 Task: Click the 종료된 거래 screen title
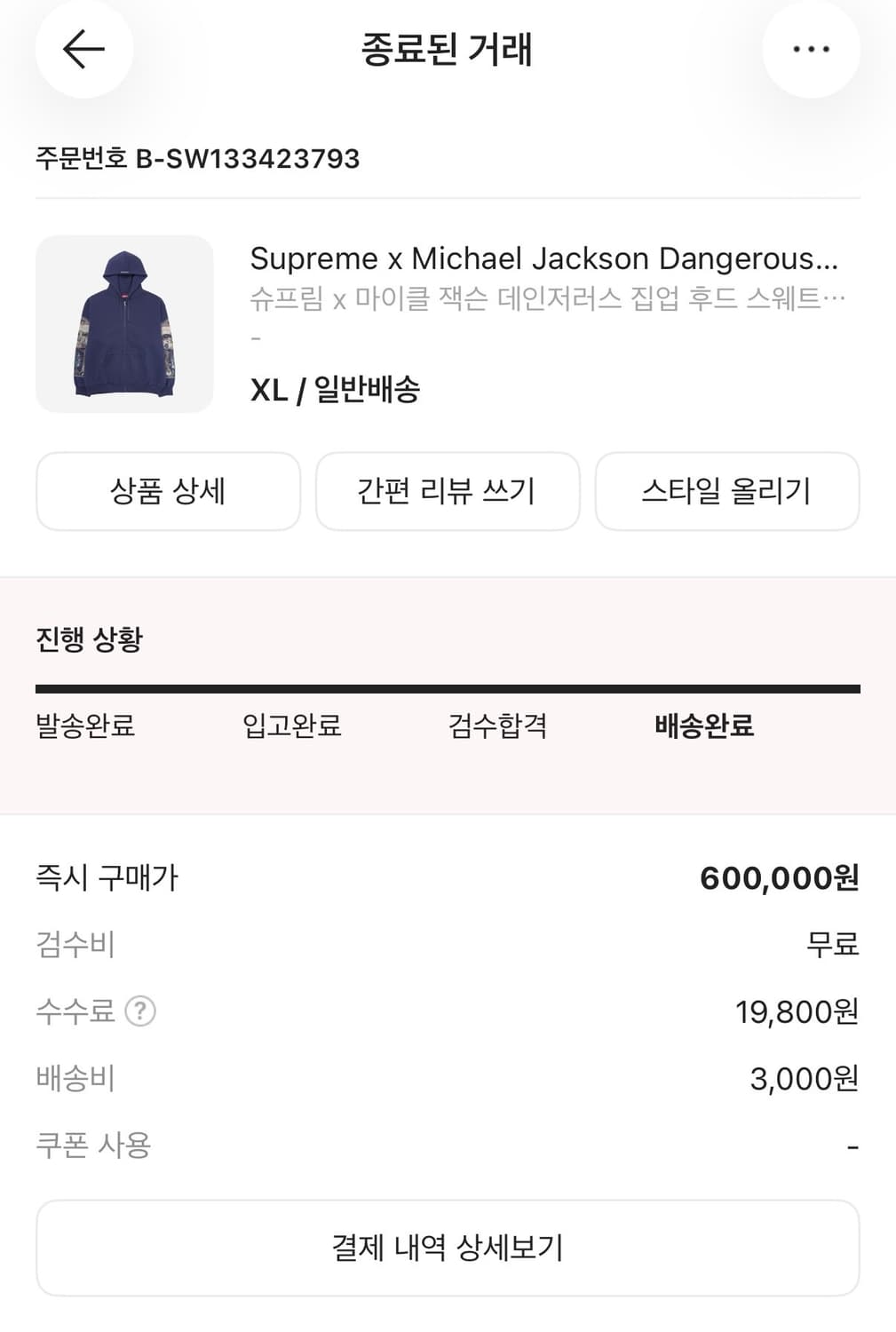coord(448,51)
